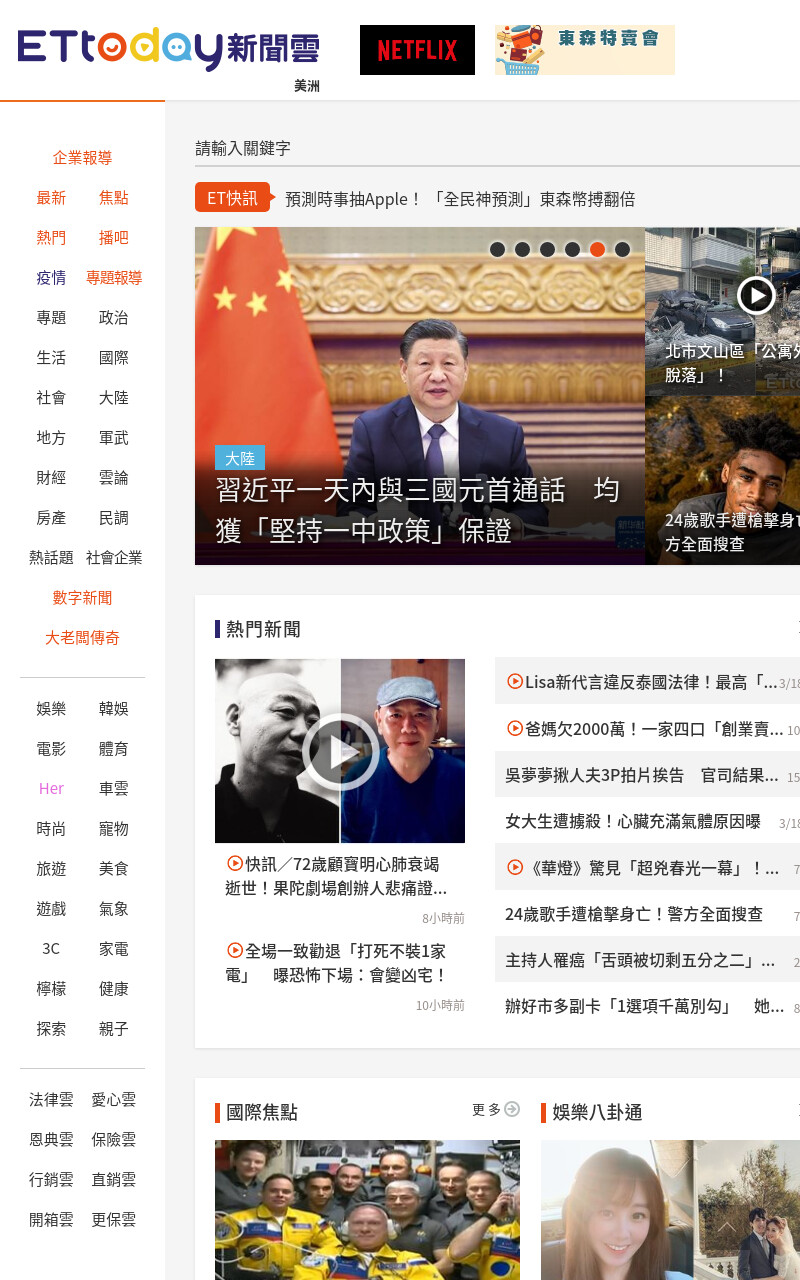The height and width of the screenshot is (1280, 800).
Task: Tap the keyword search field
Action: click(x=497, y=148)
